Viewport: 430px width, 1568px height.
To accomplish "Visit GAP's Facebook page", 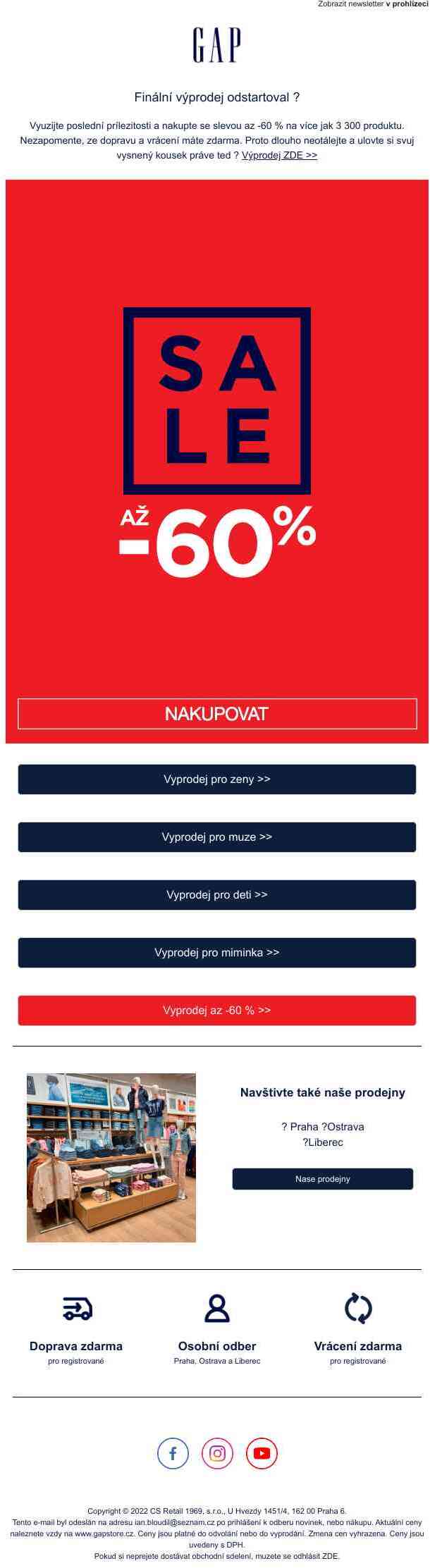I will click(x=173, y=1453).
